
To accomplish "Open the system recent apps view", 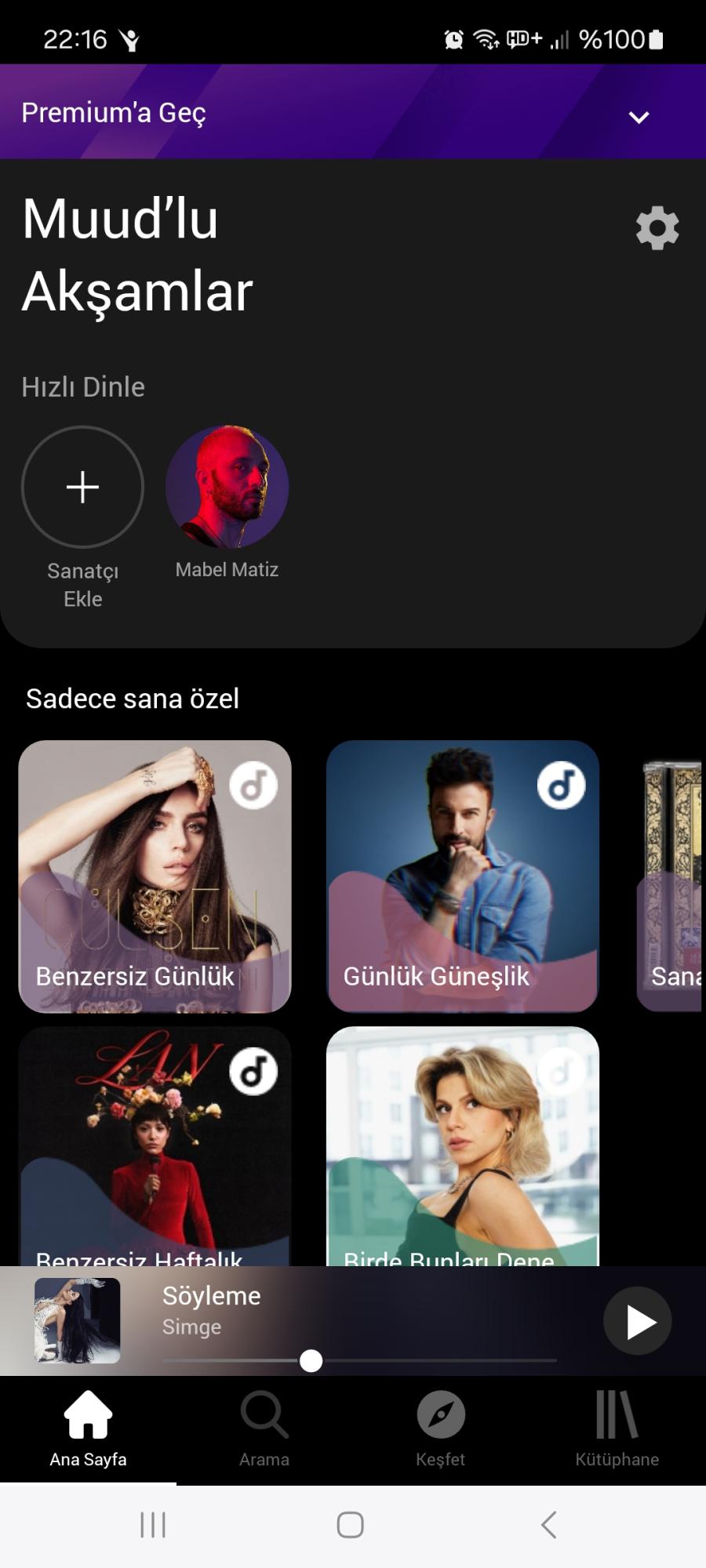I will coord(153,1525).
